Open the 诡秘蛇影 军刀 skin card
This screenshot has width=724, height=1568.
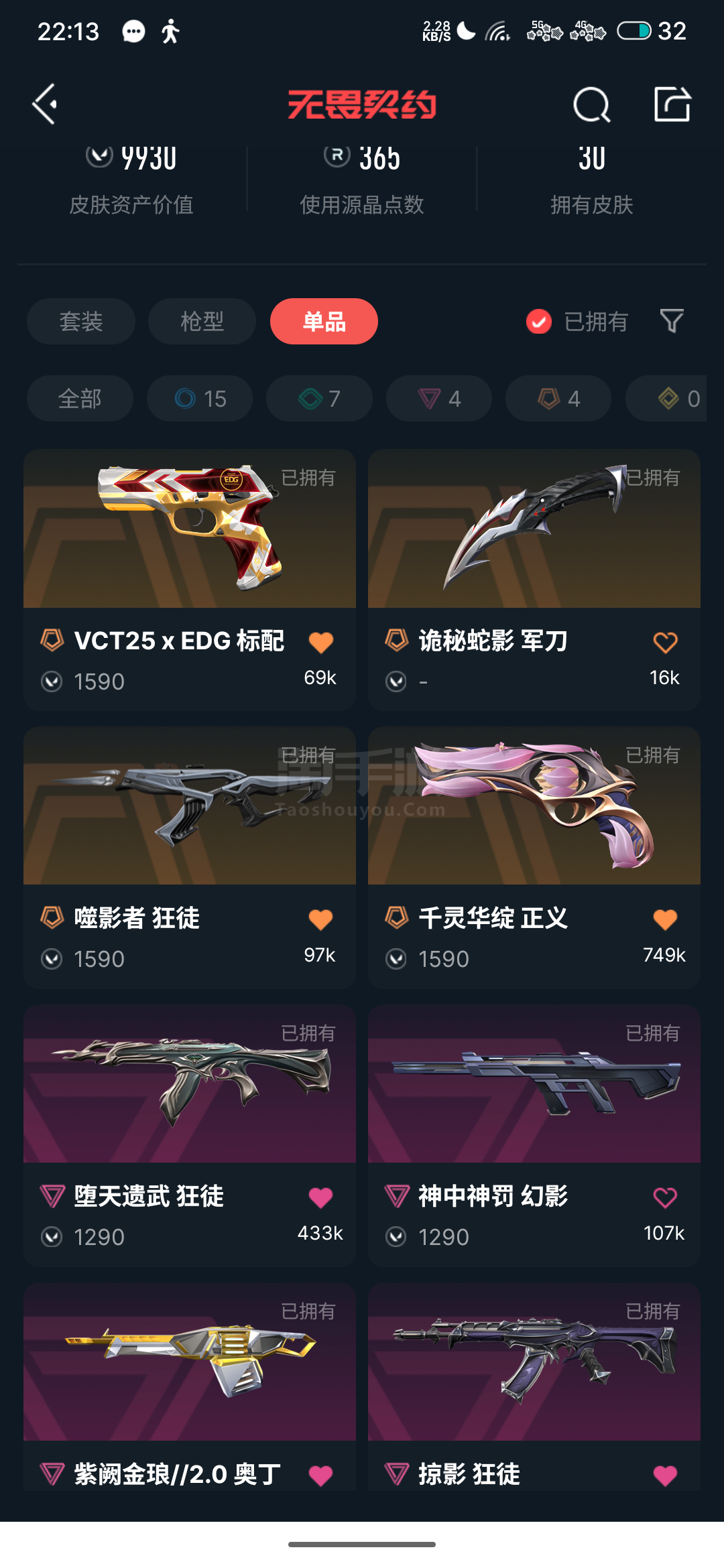(x=534, y=580)
